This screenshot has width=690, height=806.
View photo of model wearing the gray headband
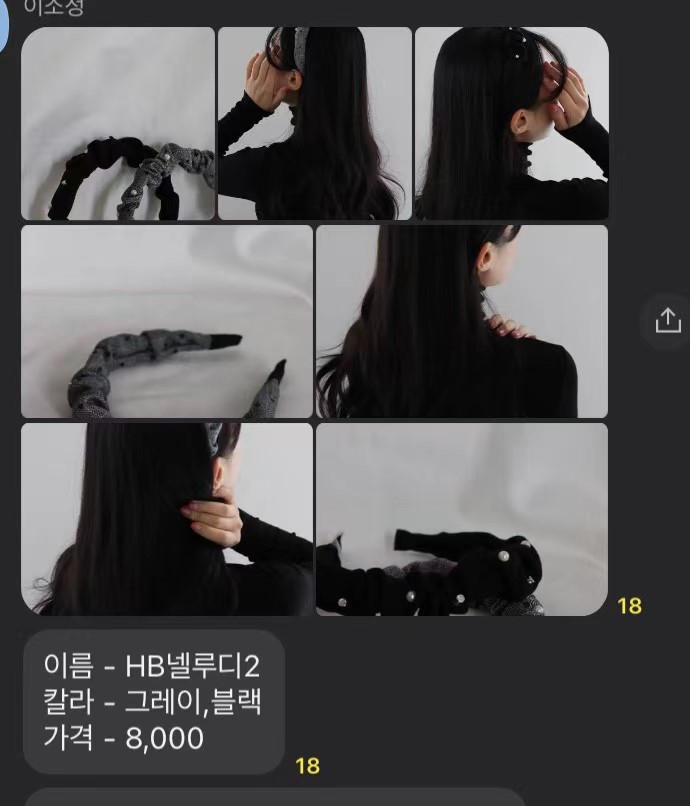(314, 124)
